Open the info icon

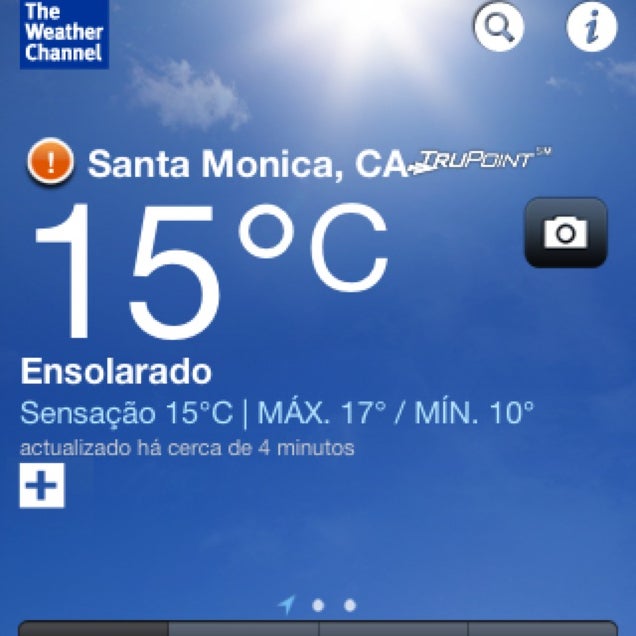(x=591, y=27)
